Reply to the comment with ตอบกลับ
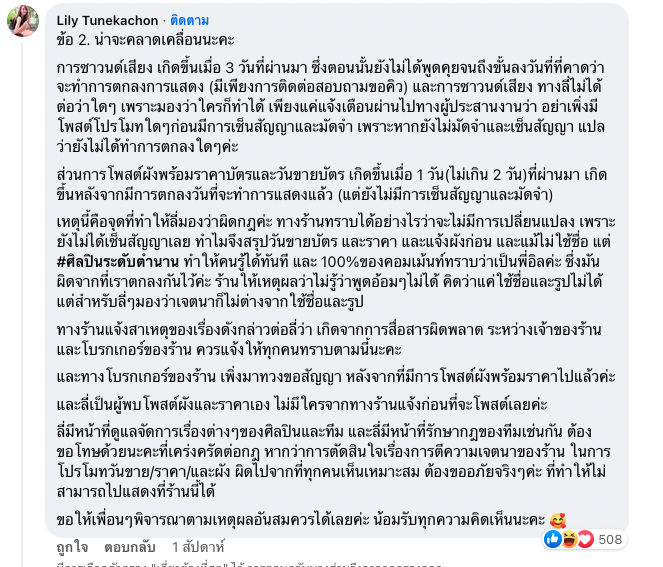The height and width of the screenshot is (567, 663). (130, 547)
